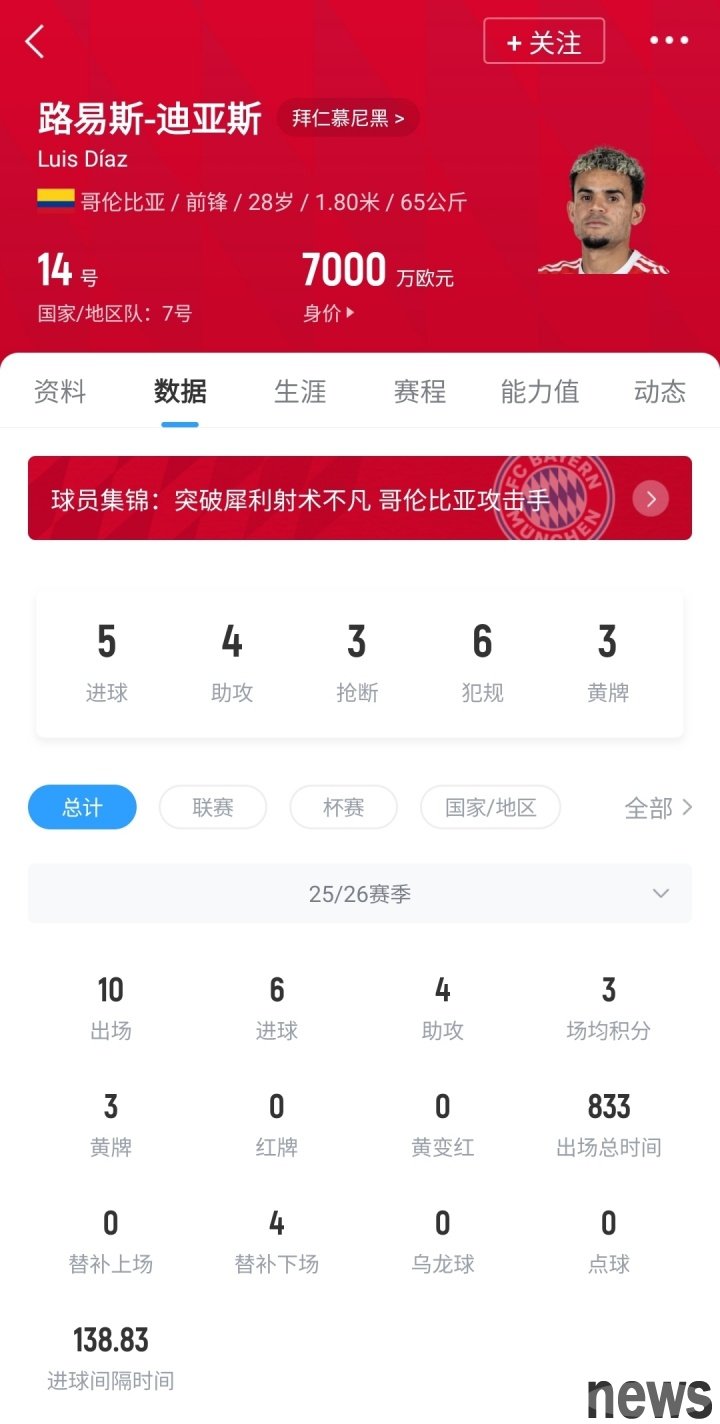This screenshot has width=720, height=1424.
Task: Select the 总计 filter chip
Action: click(82, 807)
